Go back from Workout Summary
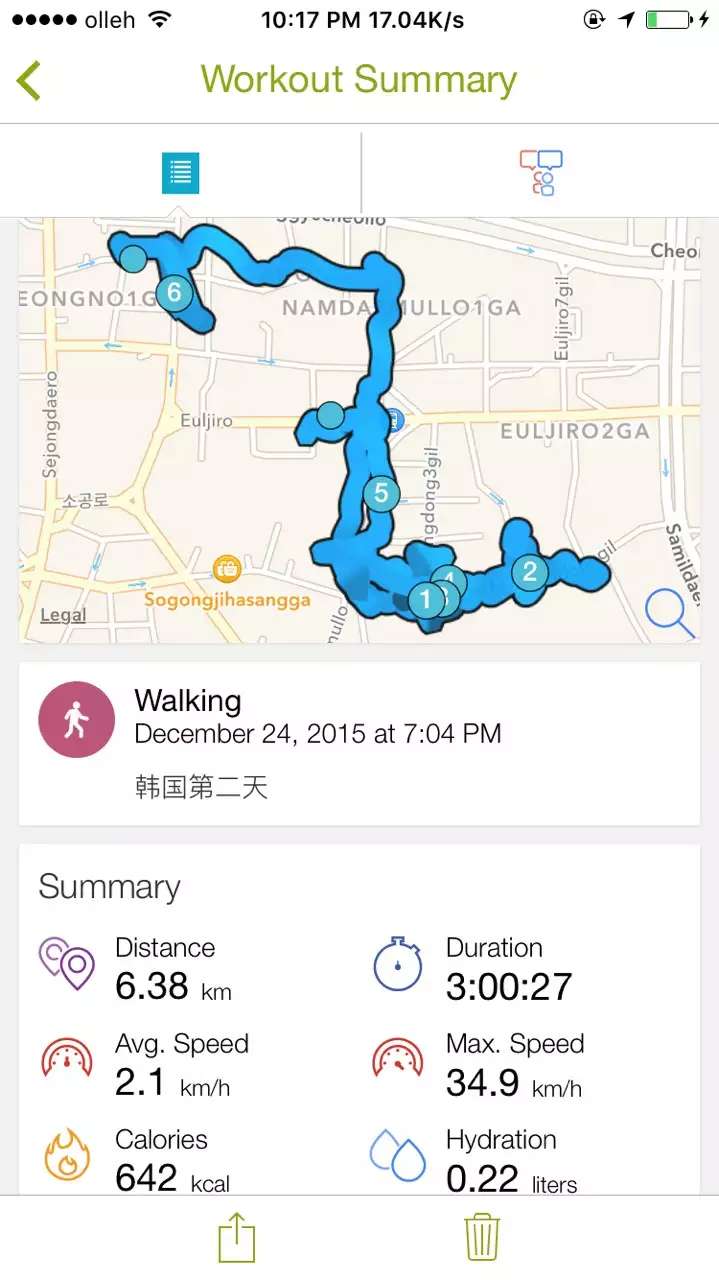This screenshot has width=719, height=1280. click(x=30, y=80)
